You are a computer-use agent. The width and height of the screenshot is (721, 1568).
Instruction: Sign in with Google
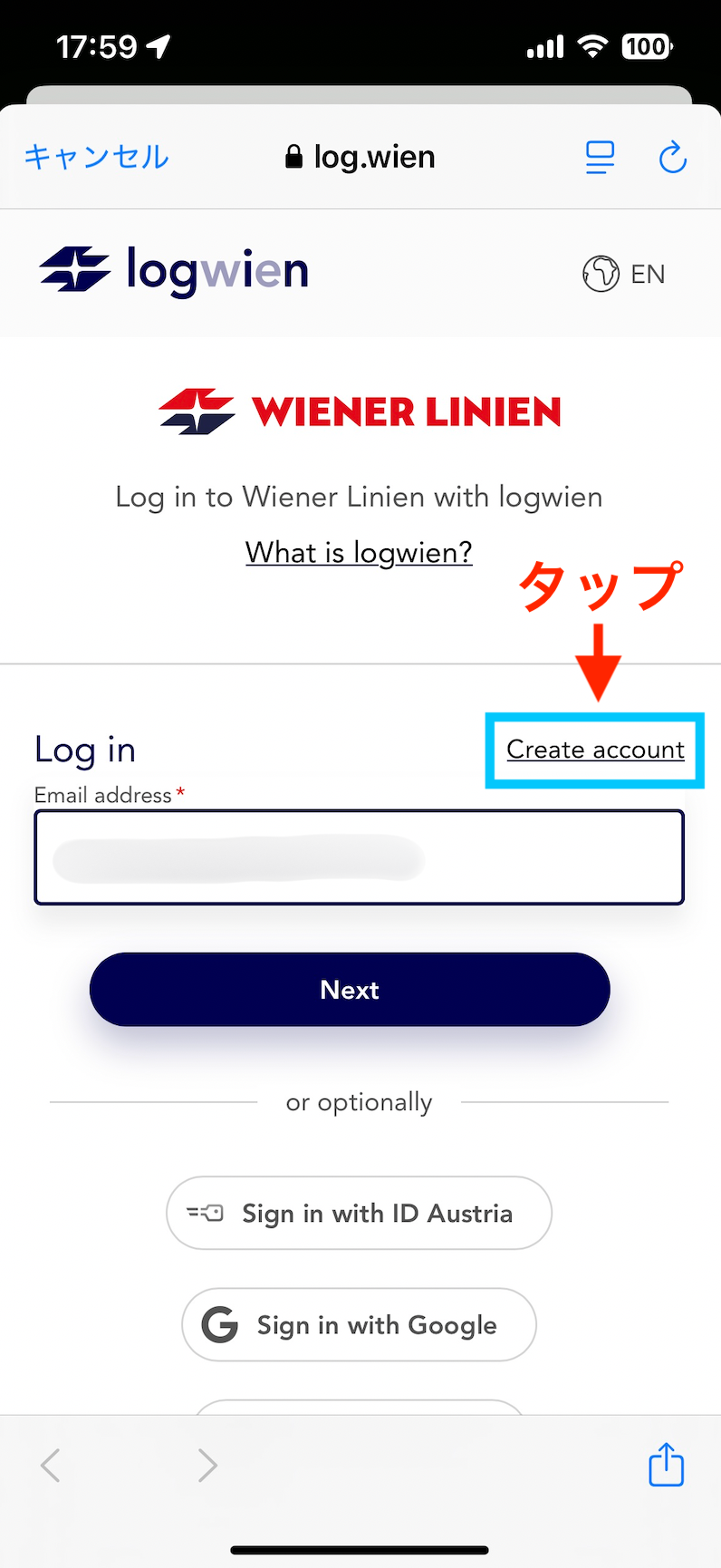pos(359,1324)
